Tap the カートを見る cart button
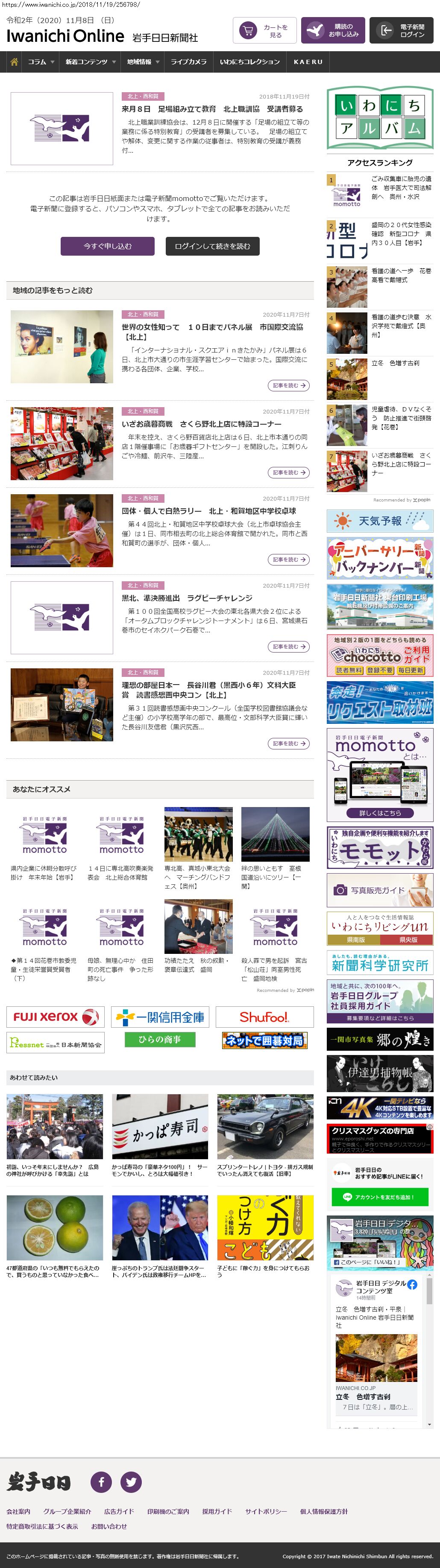Screen dimensions: 440x1568 point(264,30)
